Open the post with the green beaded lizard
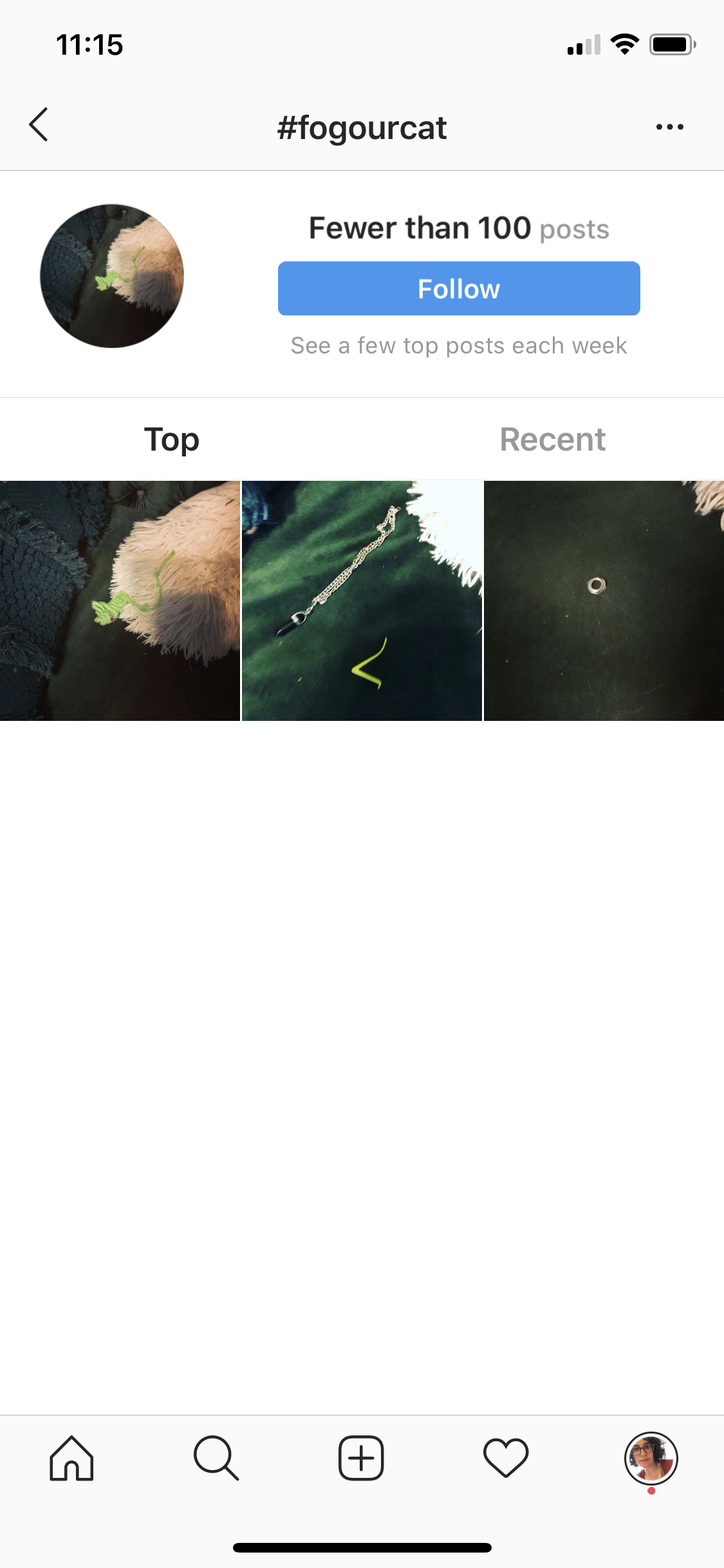This screenshot has height=1568, width=724. [120, 601]
